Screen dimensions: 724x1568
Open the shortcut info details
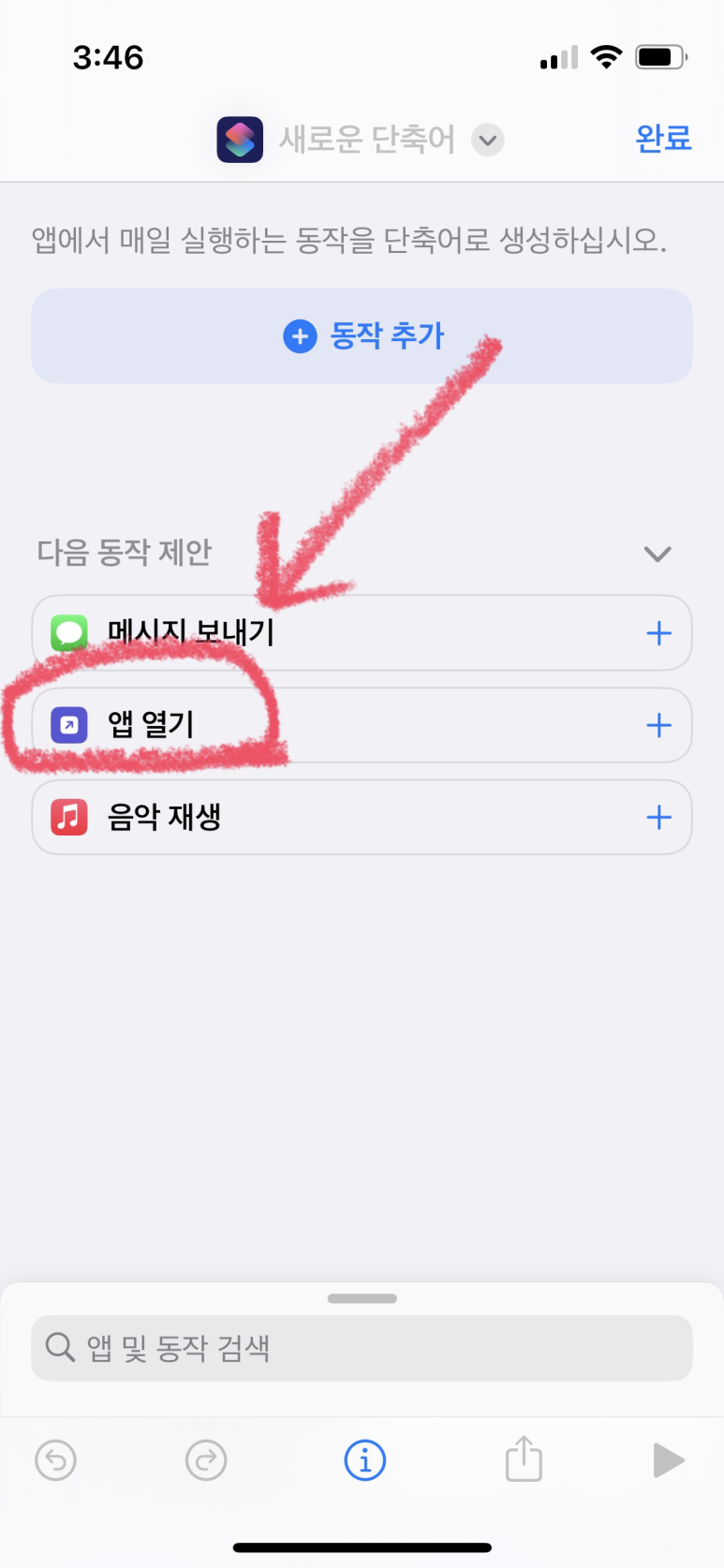pyautogui.click(x=364, y=1459)
